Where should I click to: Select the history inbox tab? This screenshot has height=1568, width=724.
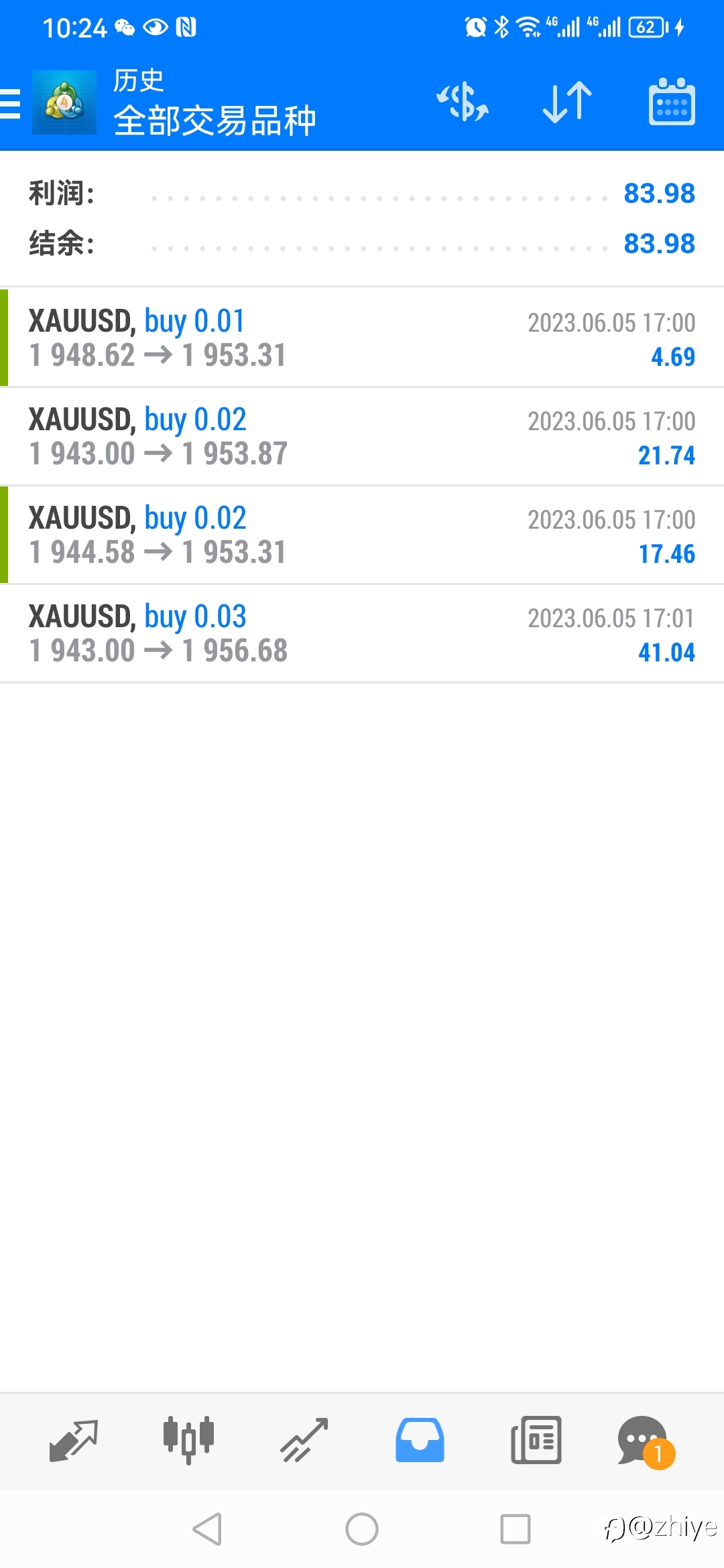[420, 1440]
